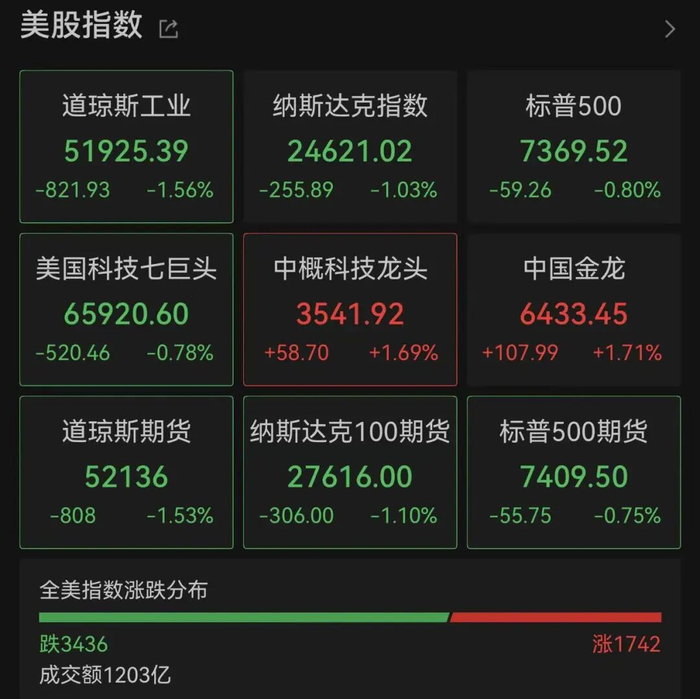View the 标普500 index card

point(574,146)
